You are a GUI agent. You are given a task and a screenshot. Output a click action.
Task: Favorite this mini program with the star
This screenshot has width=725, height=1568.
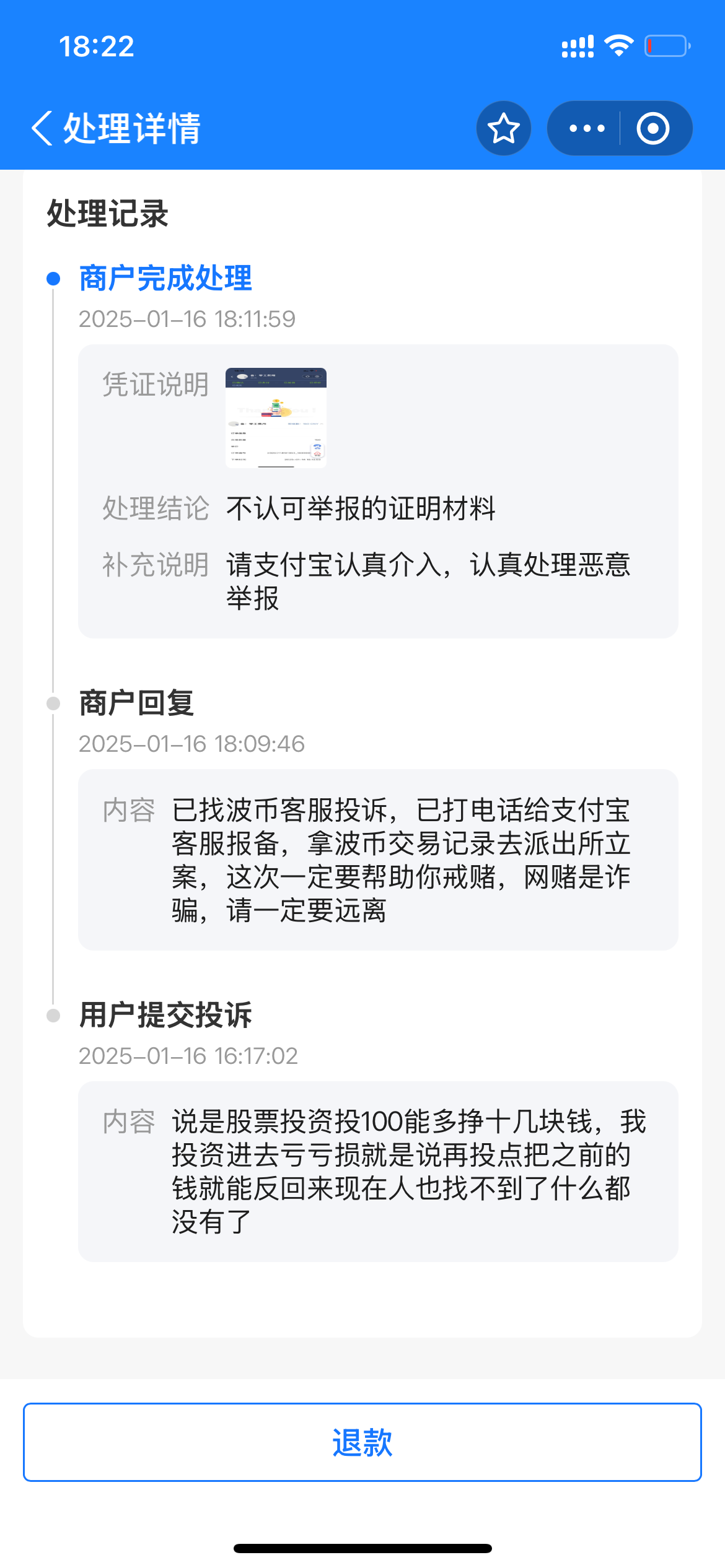pos(503,128)
